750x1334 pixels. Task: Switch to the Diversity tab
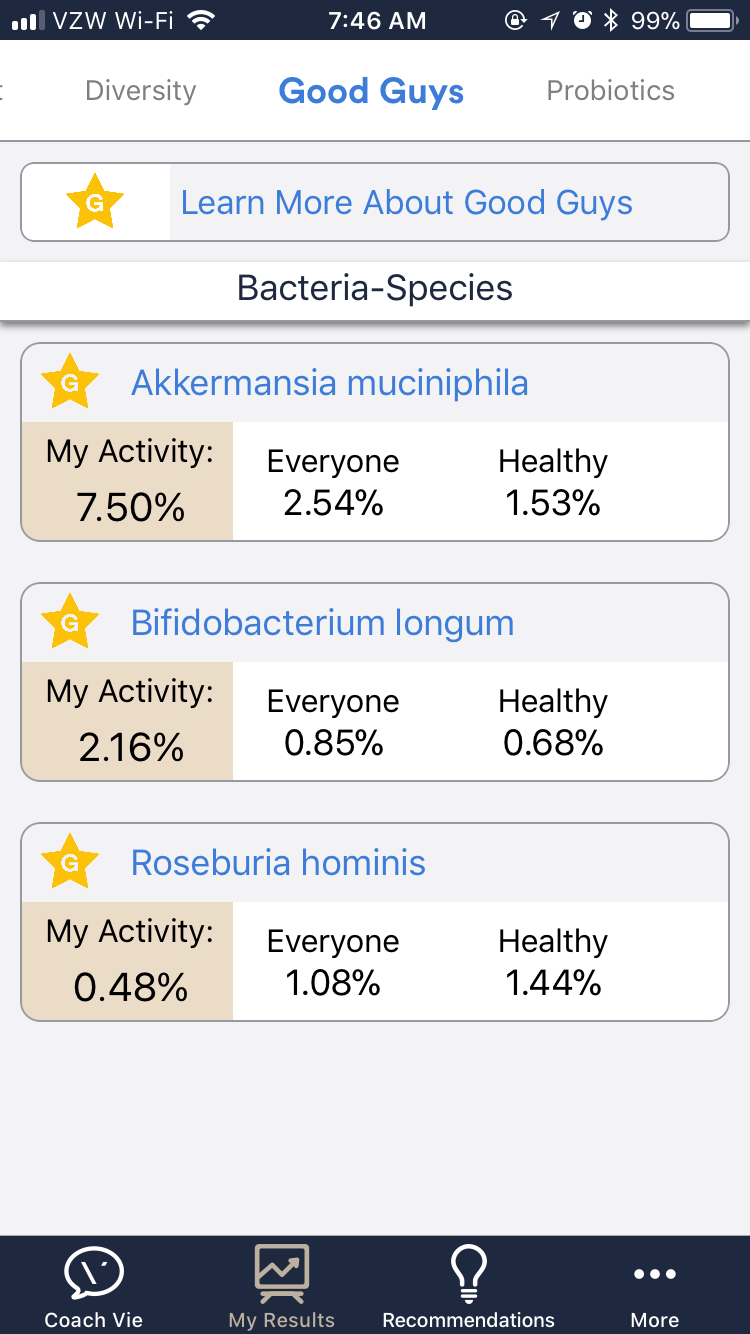pyautogui.click(x=141, y=91)
